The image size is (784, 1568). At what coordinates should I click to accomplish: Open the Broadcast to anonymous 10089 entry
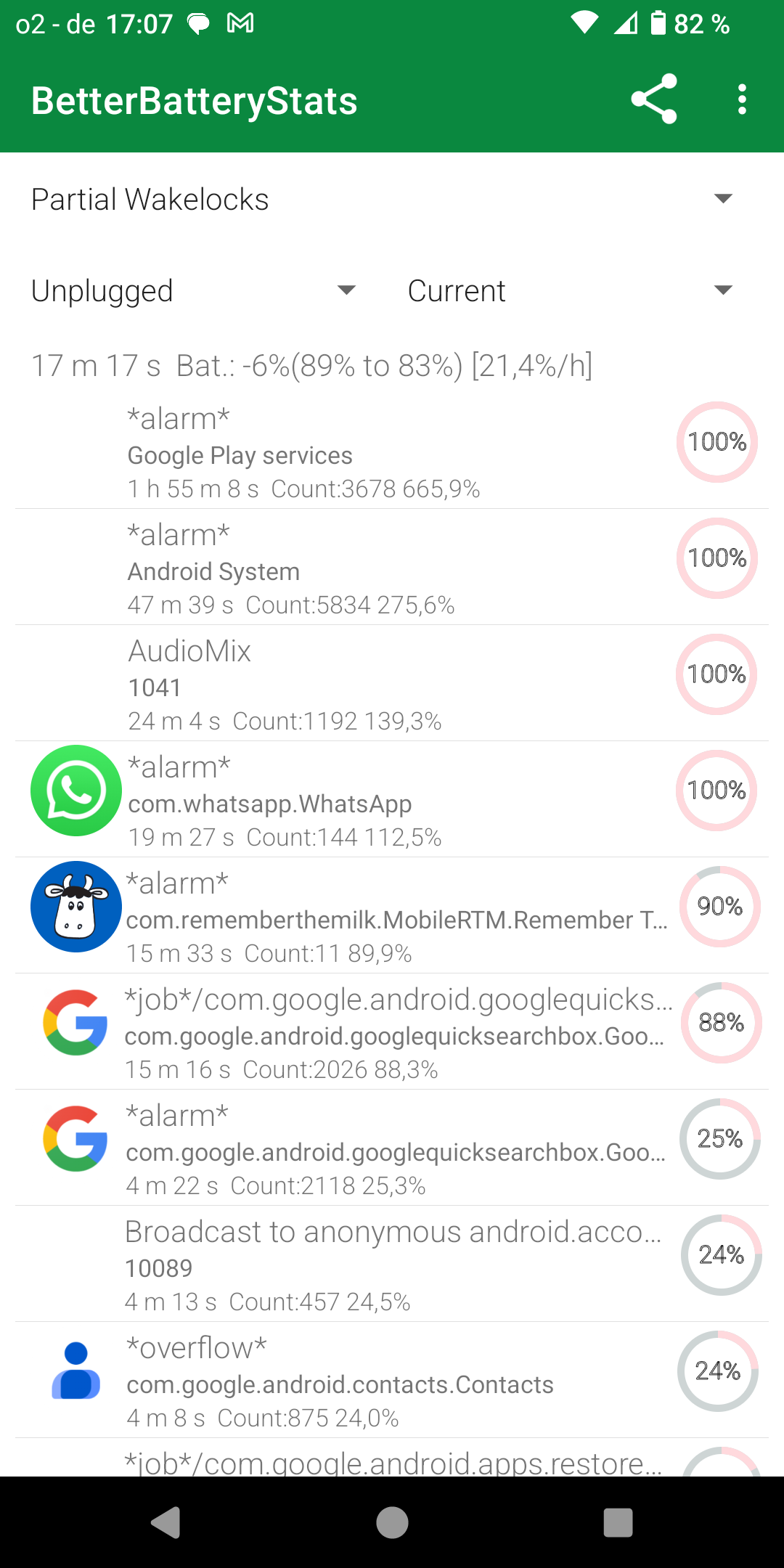pos(392,1264)
